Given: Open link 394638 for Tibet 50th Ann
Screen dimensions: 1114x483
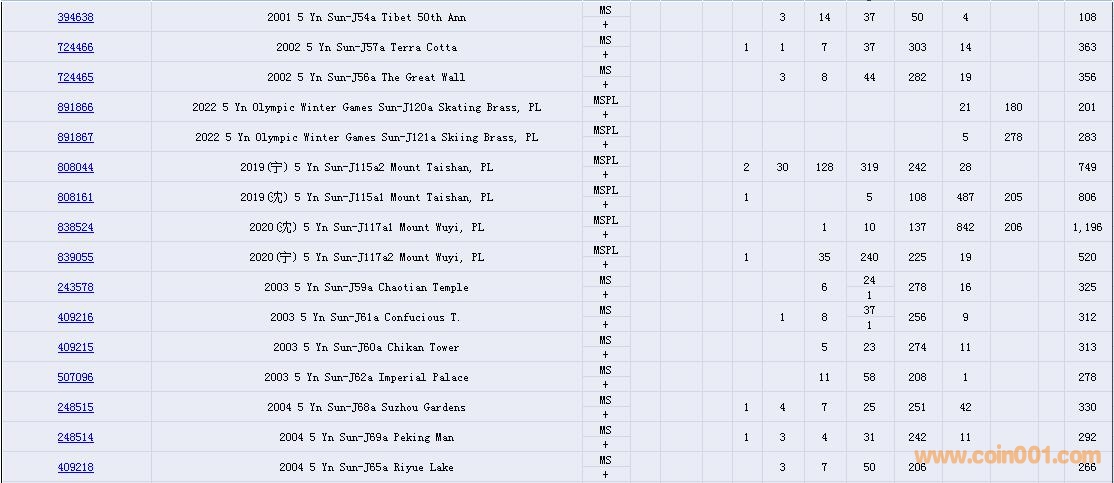Looking at the screenshot, I should [76, 17].
